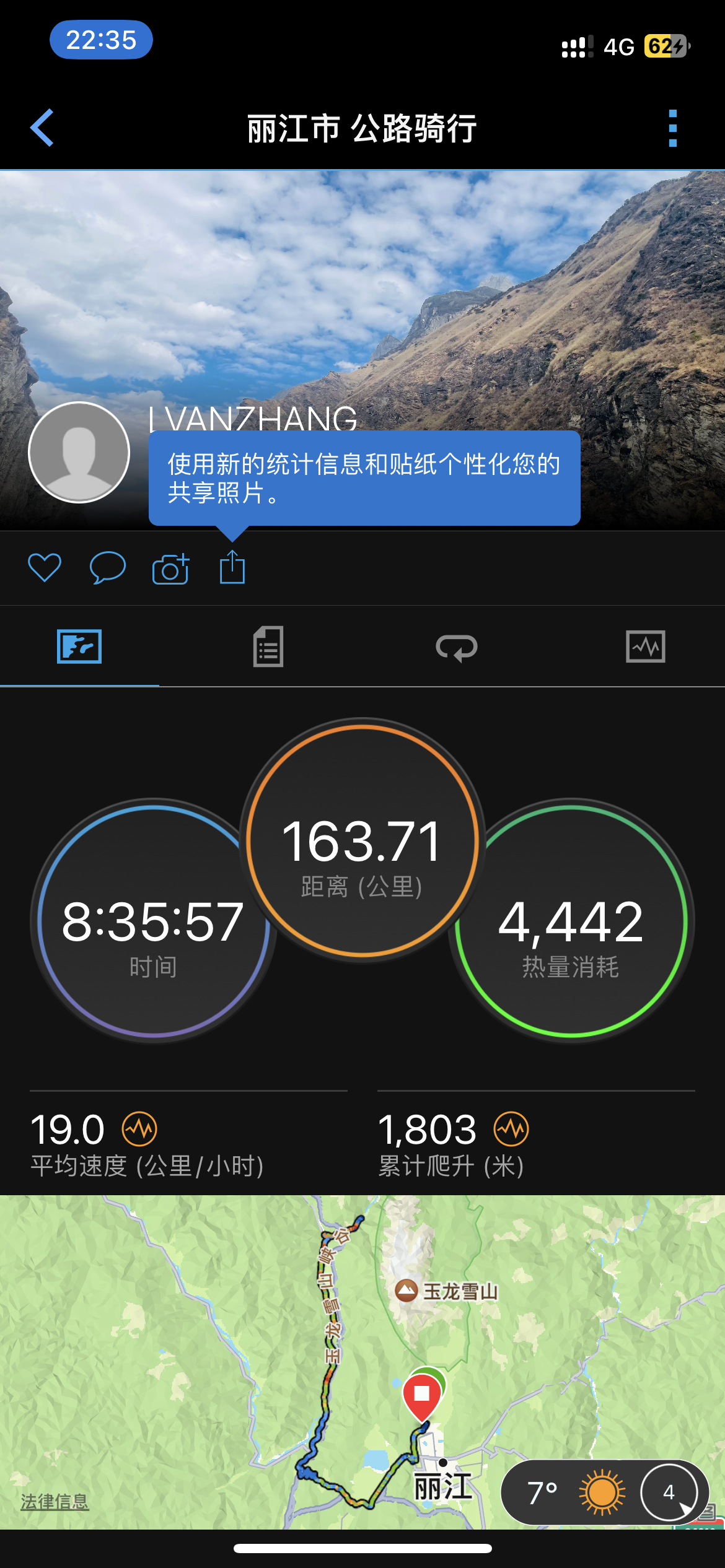Open the total ascent chart icon
This screenshot has height=1568, width=725.
(x=511, y=1129)
